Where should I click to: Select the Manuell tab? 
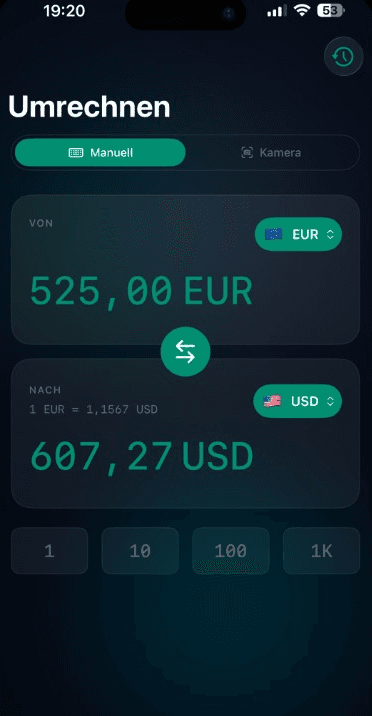coord(100,153)
